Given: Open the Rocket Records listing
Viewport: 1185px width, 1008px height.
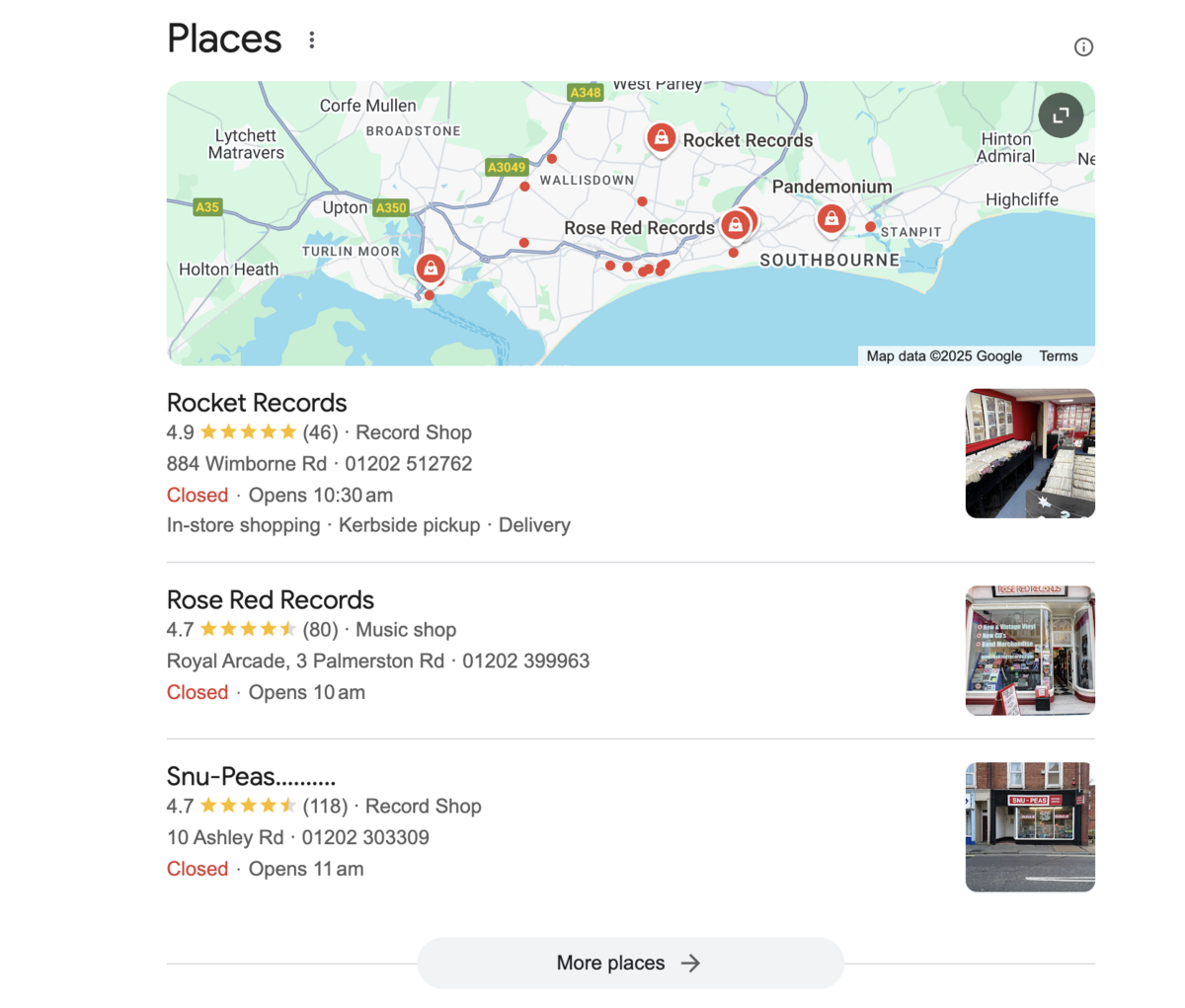Looking at the screenshot, I should click(x=257, y=403).
